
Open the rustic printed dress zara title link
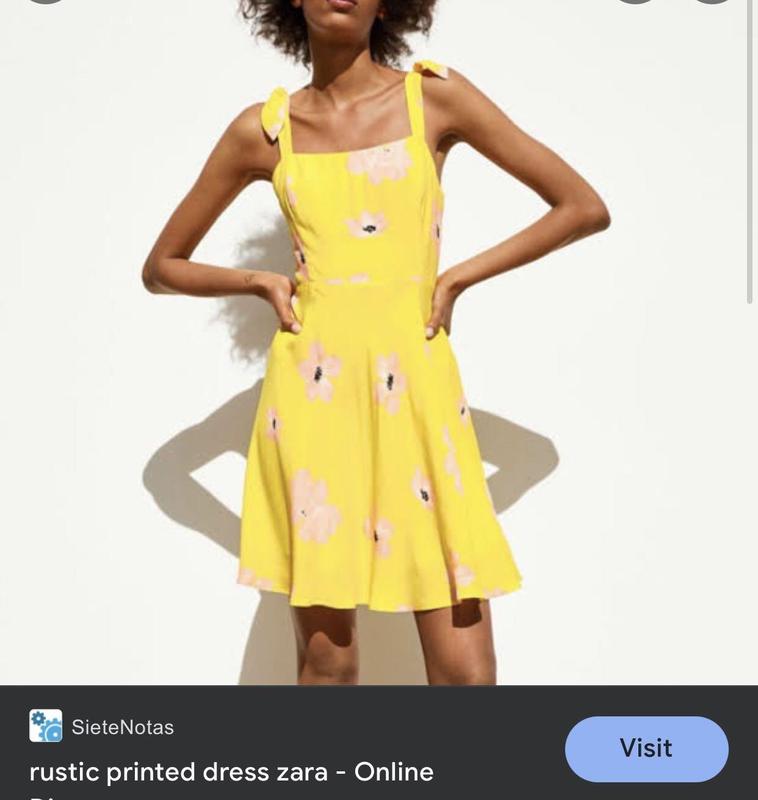pyautogui.click(x=231, y=772)
